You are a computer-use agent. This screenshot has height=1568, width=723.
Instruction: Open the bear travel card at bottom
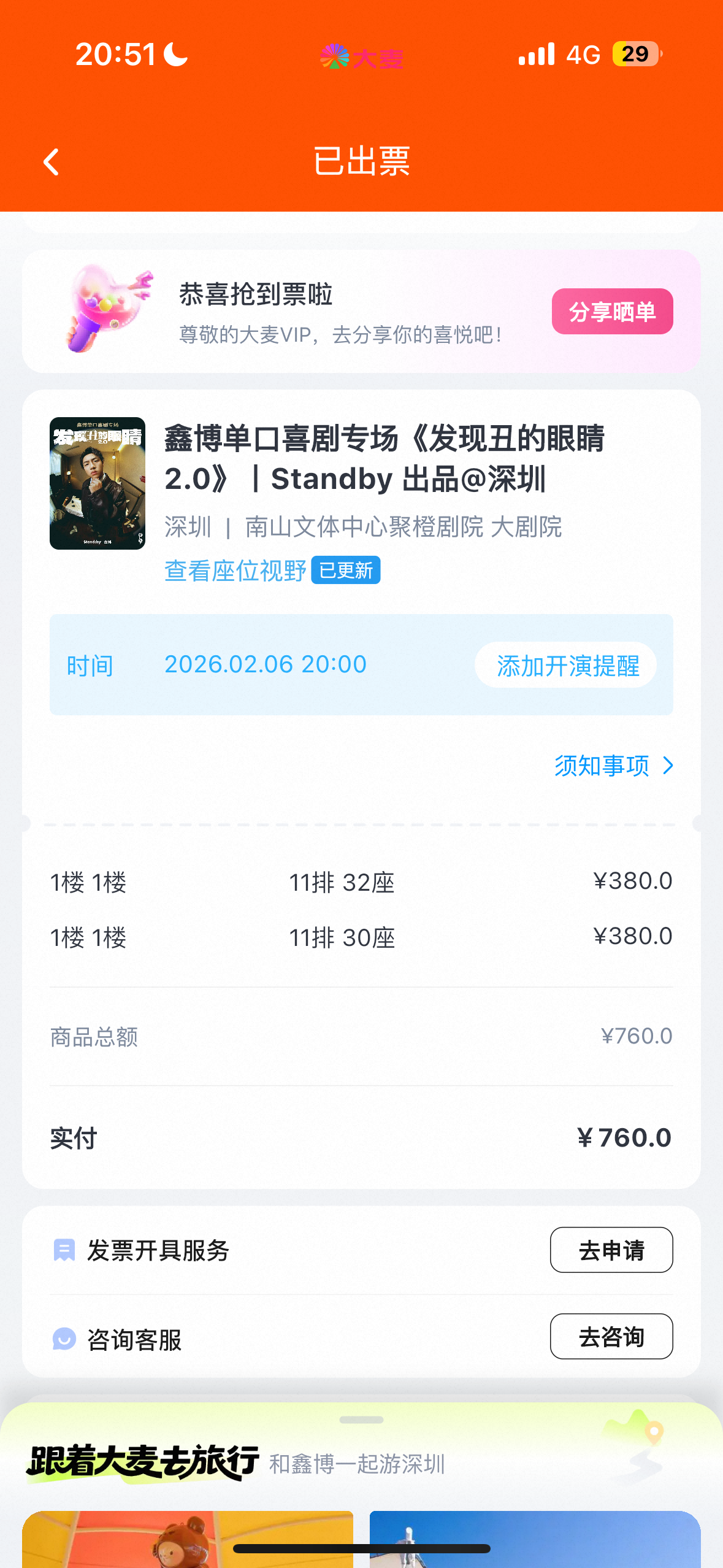(x=188, y=1539)
